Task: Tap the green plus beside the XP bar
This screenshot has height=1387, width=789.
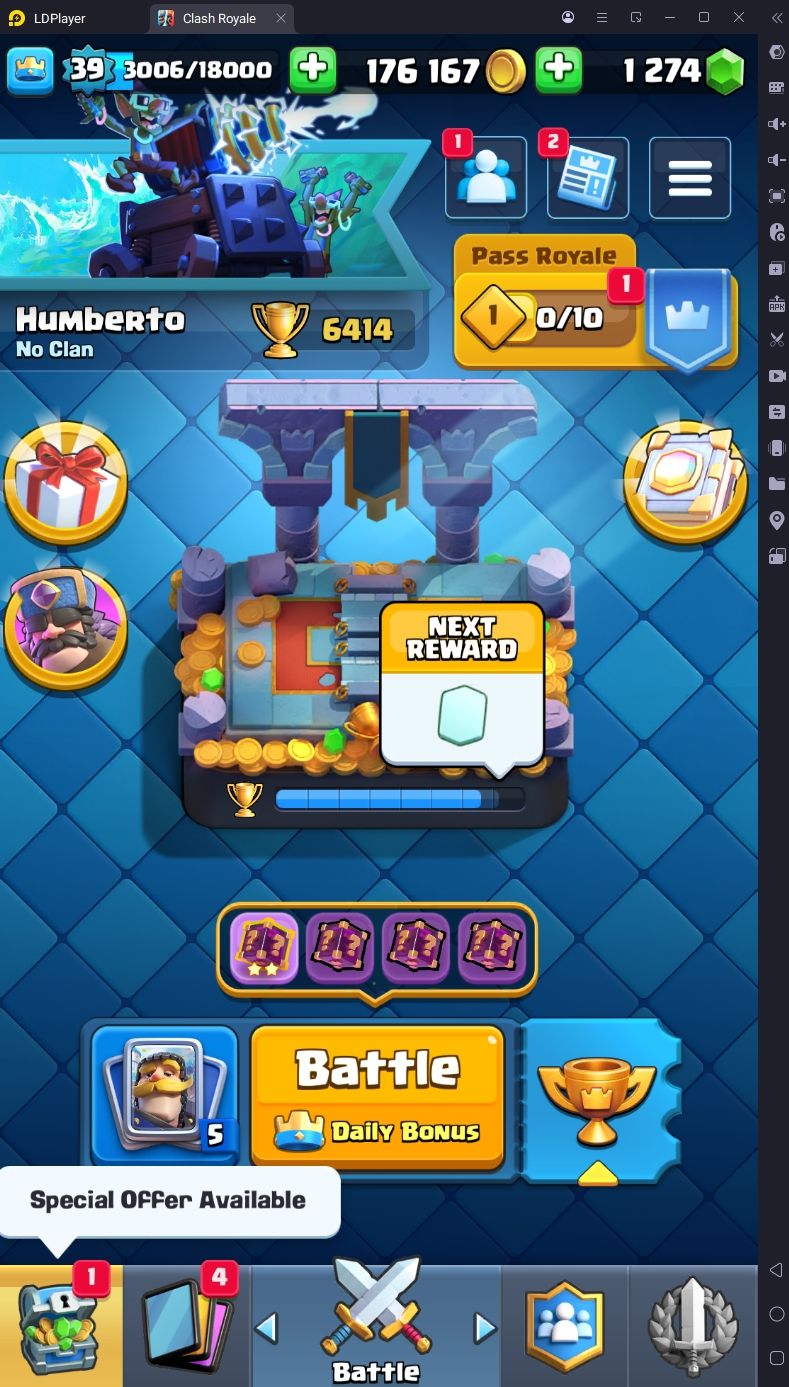Action: click(313, 70)
